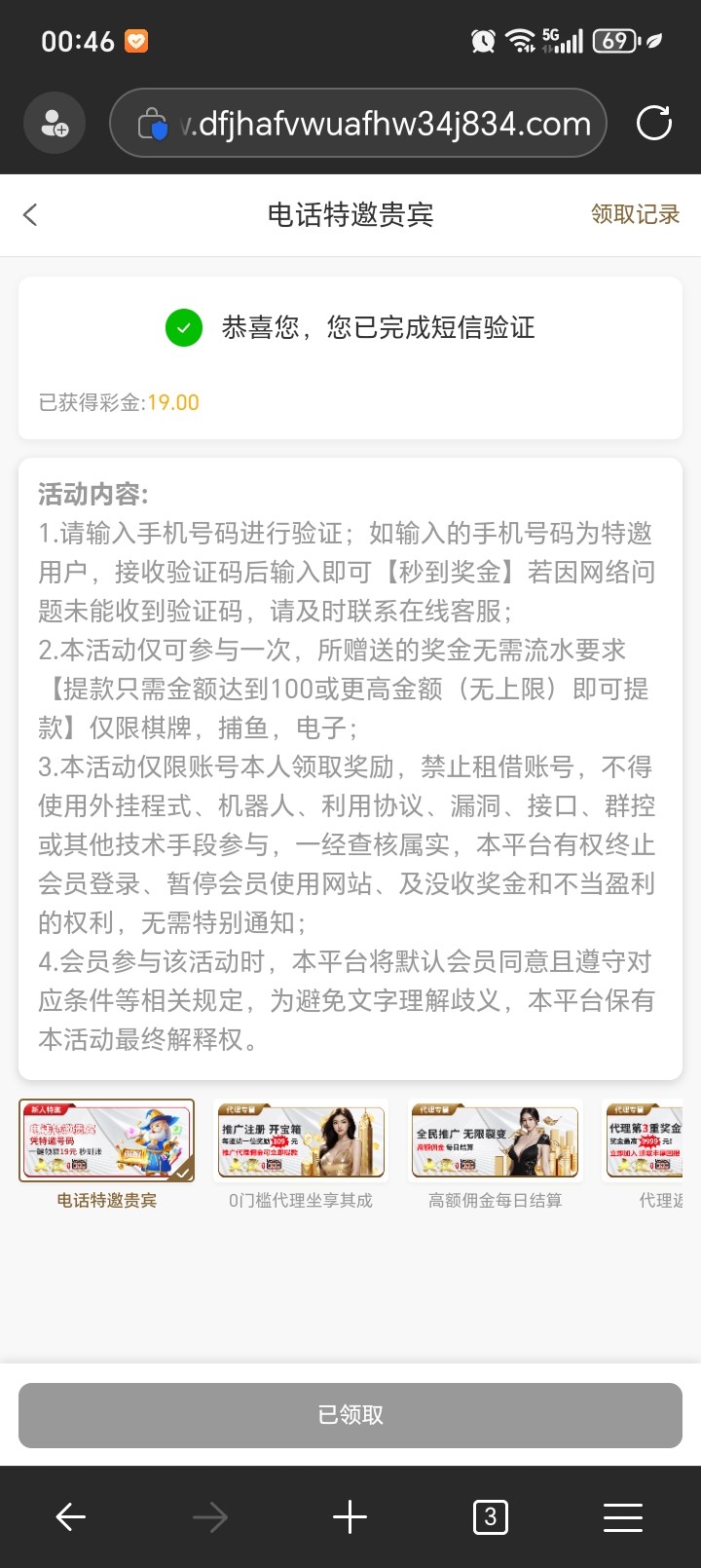Navigate back with the browser back arrow

pyautogui.click(x=70, y=1516)
